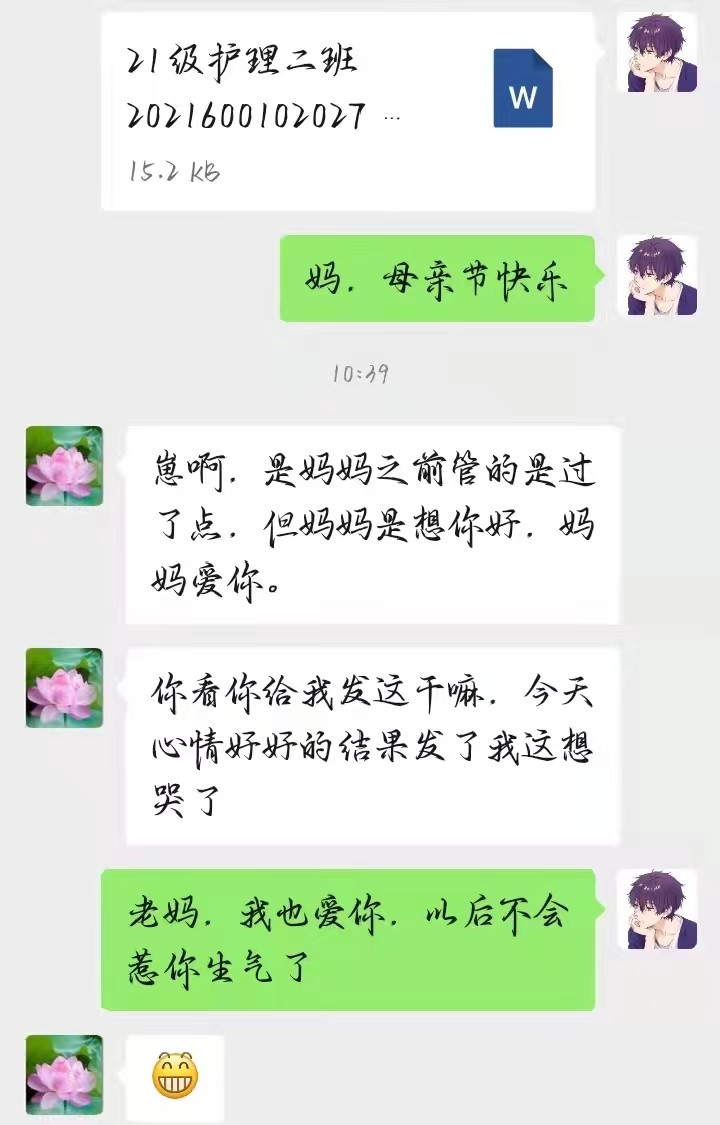Tap the sender avatar beside 母亲节快乐 message
The image size is (720, 1125).
[x=656, y=277]
